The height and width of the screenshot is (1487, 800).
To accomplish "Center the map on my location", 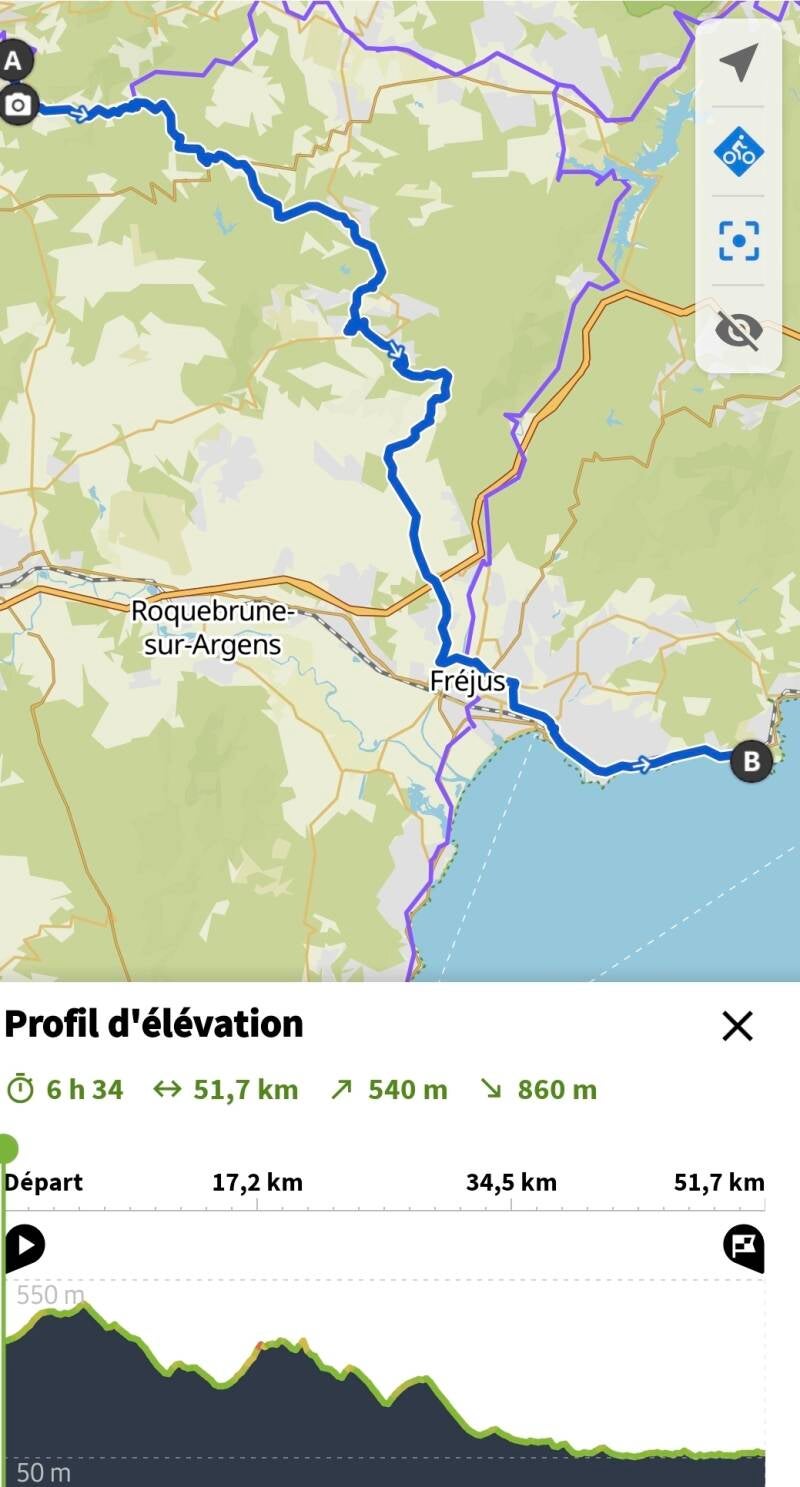I will click(x=738, y=63).
